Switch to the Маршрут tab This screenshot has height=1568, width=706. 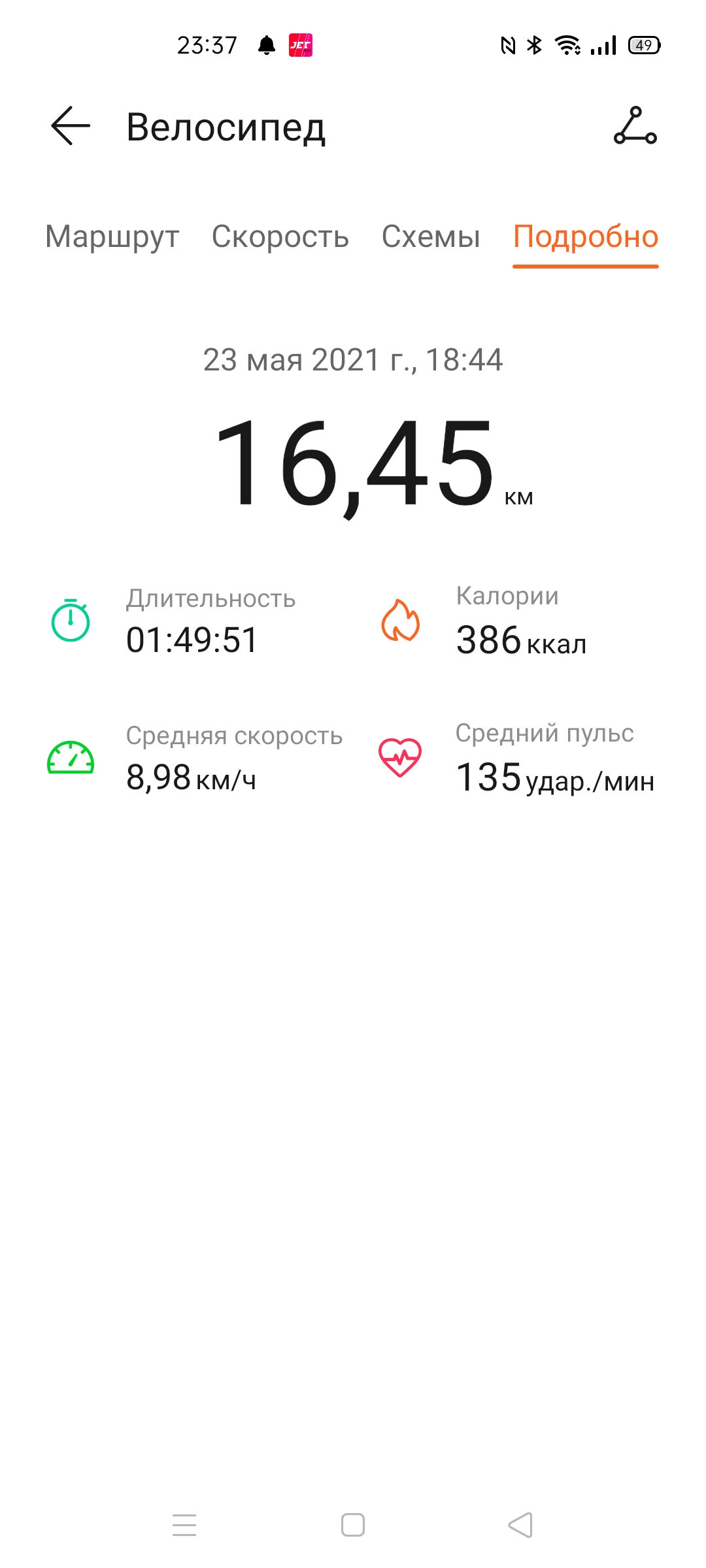click(112, 237)
